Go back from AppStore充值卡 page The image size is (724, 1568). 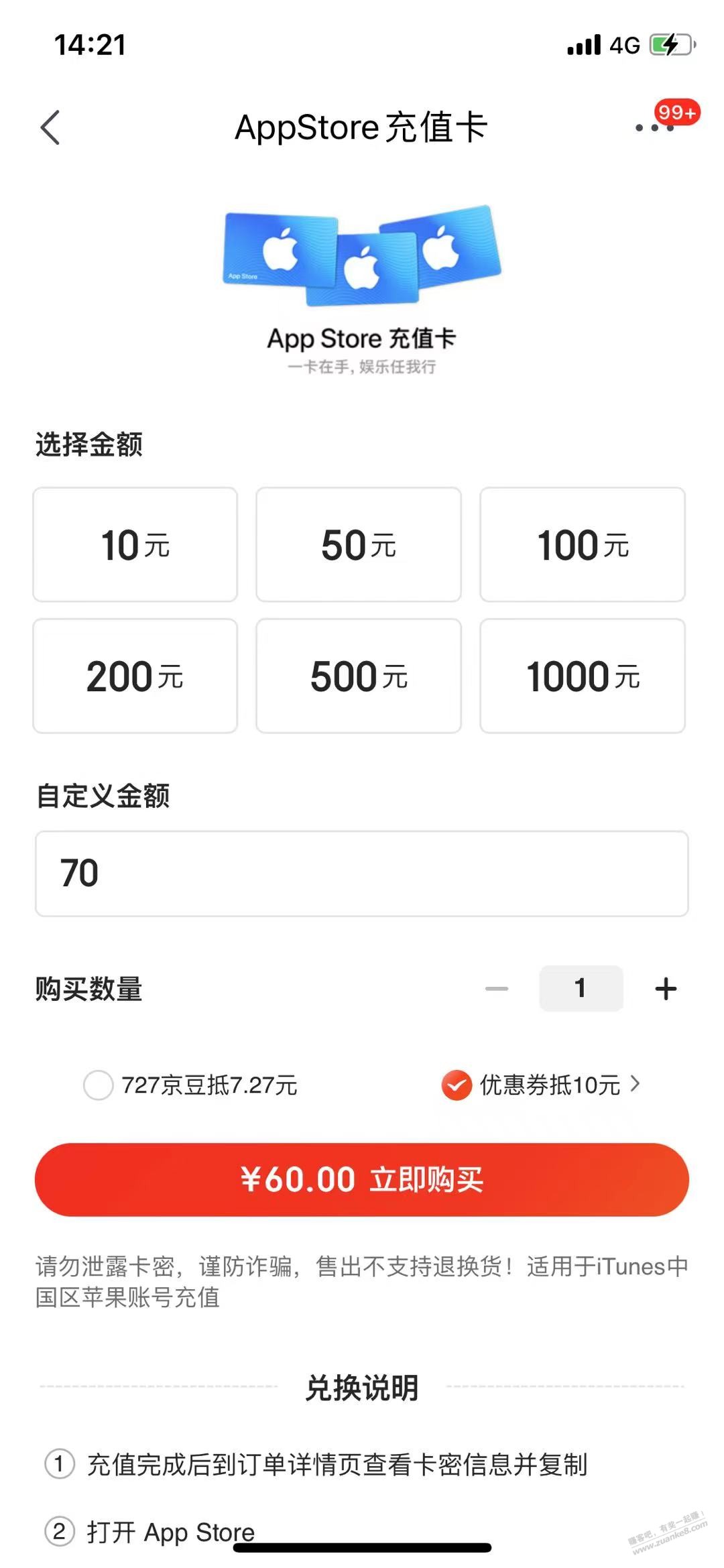point(50,127)
